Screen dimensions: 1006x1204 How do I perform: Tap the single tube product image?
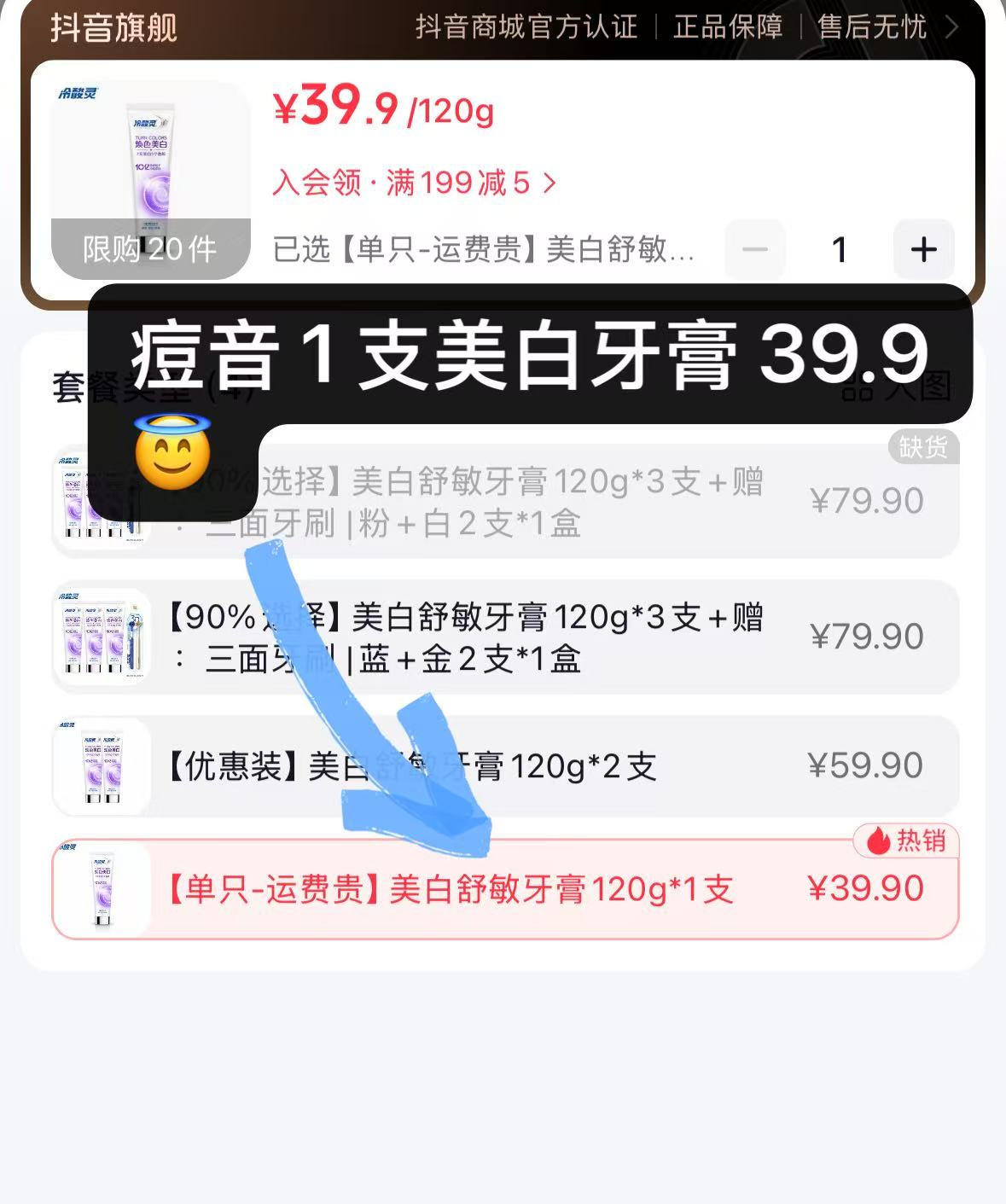(101, 888)
